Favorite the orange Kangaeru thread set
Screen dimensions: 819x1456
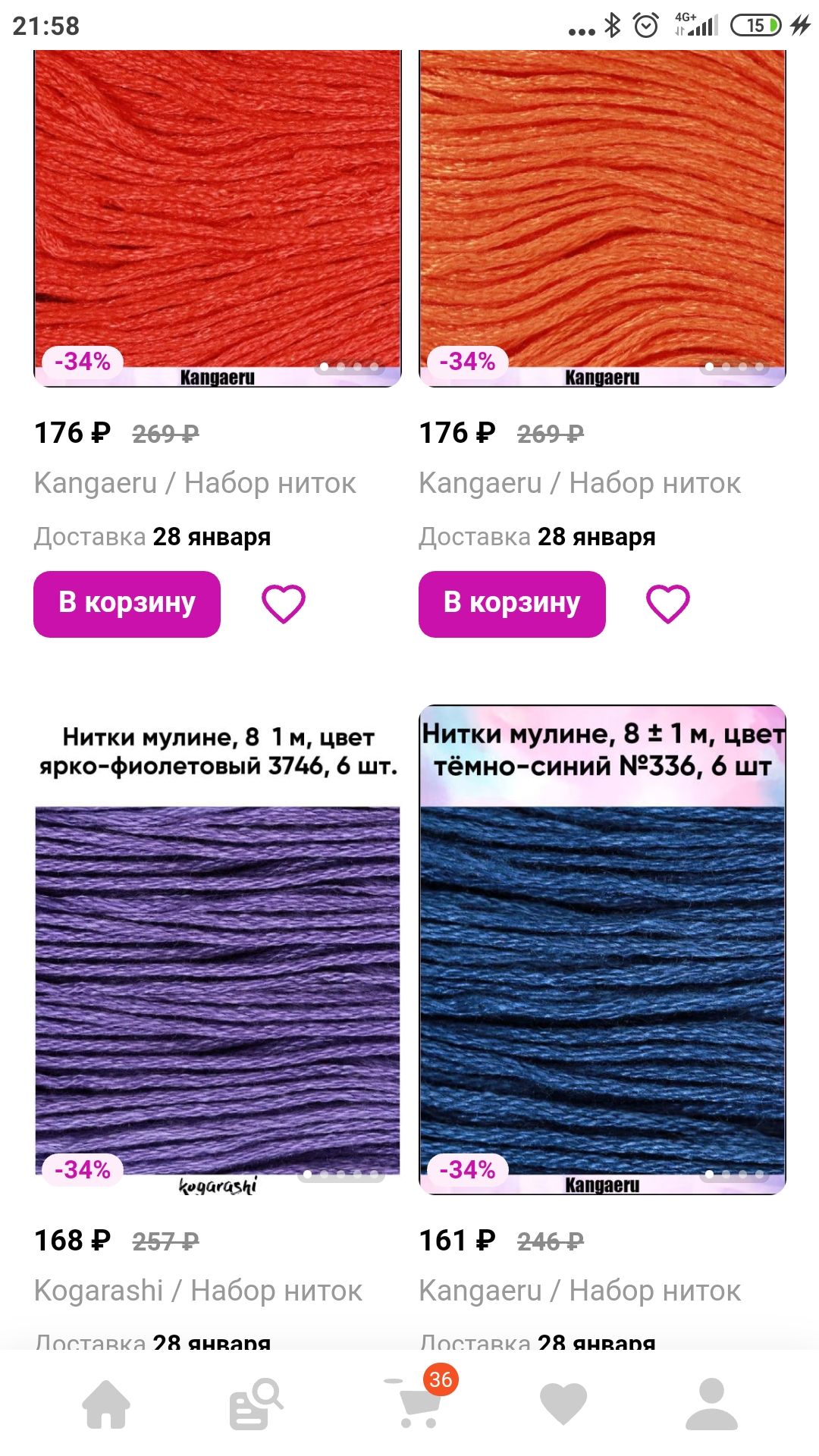pyautogui.click(x=668, y=604)
